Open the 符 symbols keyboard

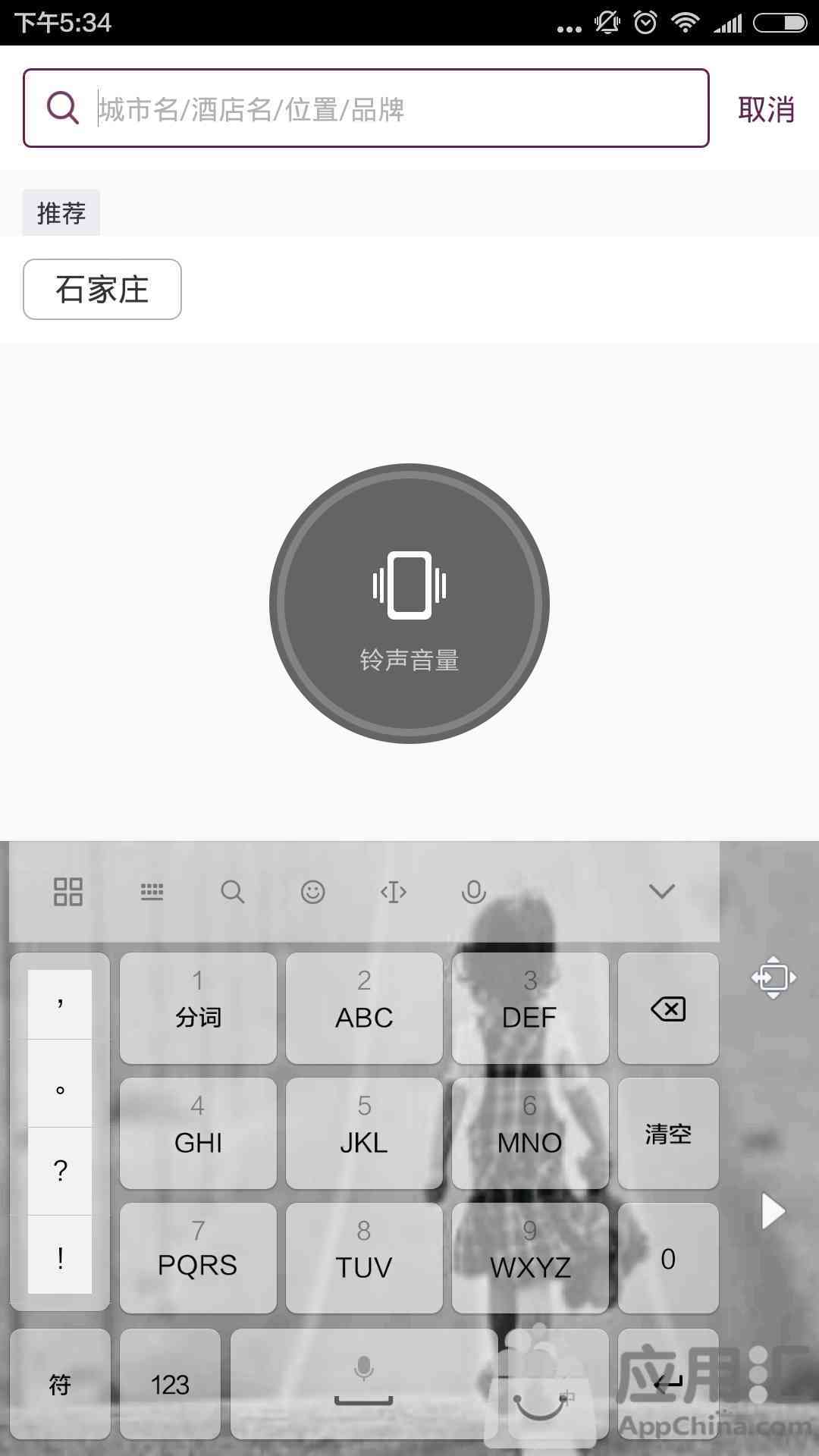[60, 1384]
